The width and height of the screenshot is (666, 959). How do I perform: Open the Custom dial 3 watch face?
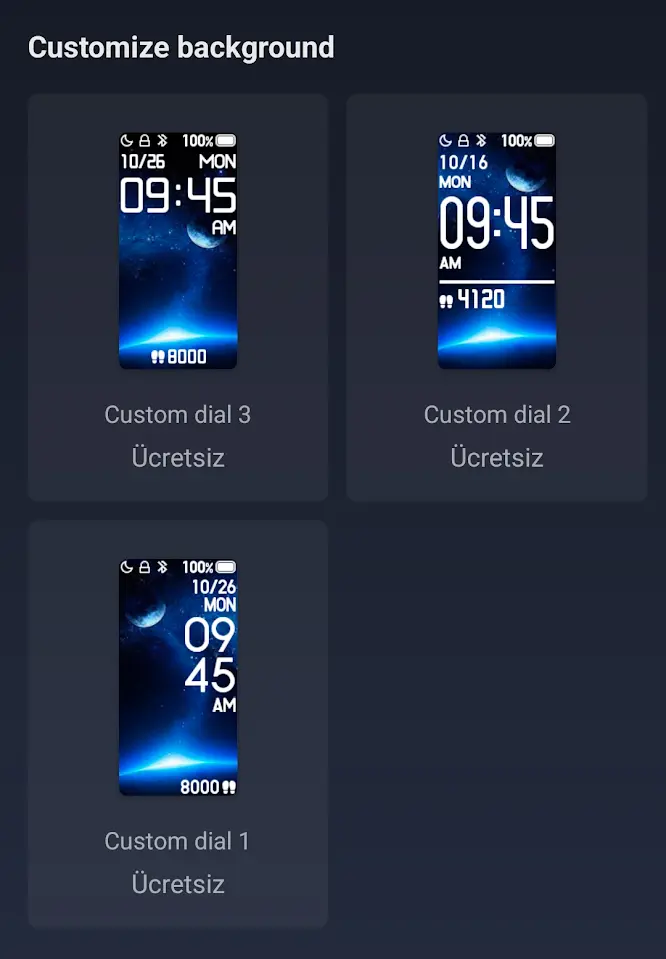point(178,252)
